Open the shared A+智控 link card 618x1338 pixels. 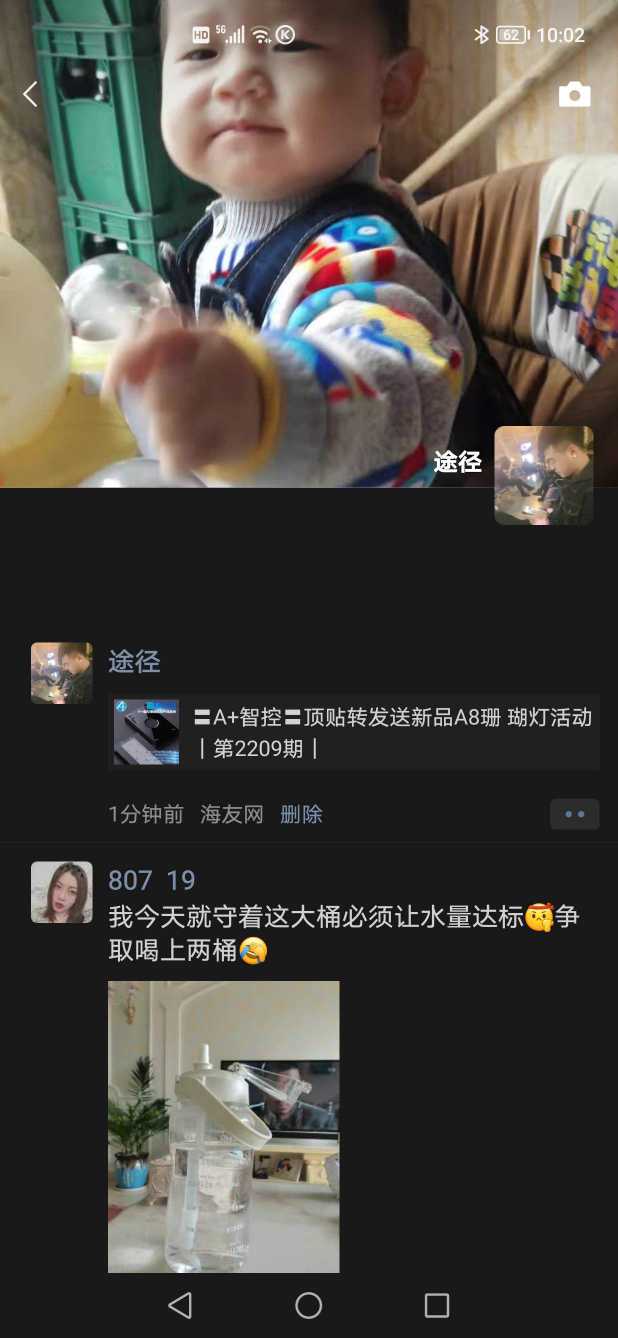click(354, 732)
